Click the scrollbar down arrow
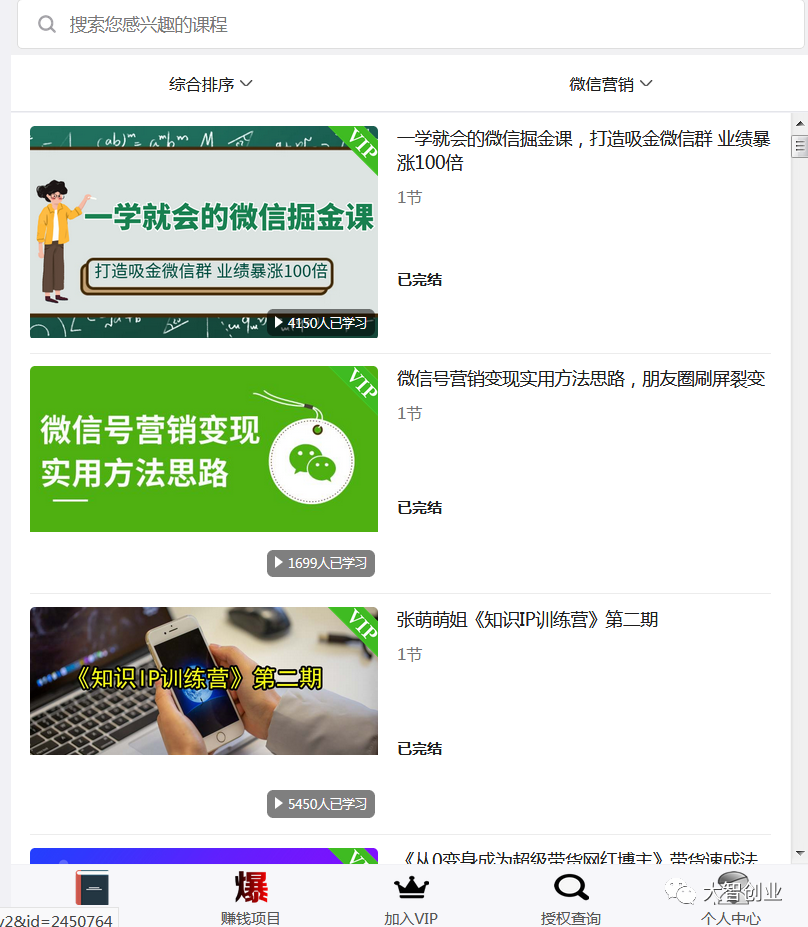 coord(799,853)
